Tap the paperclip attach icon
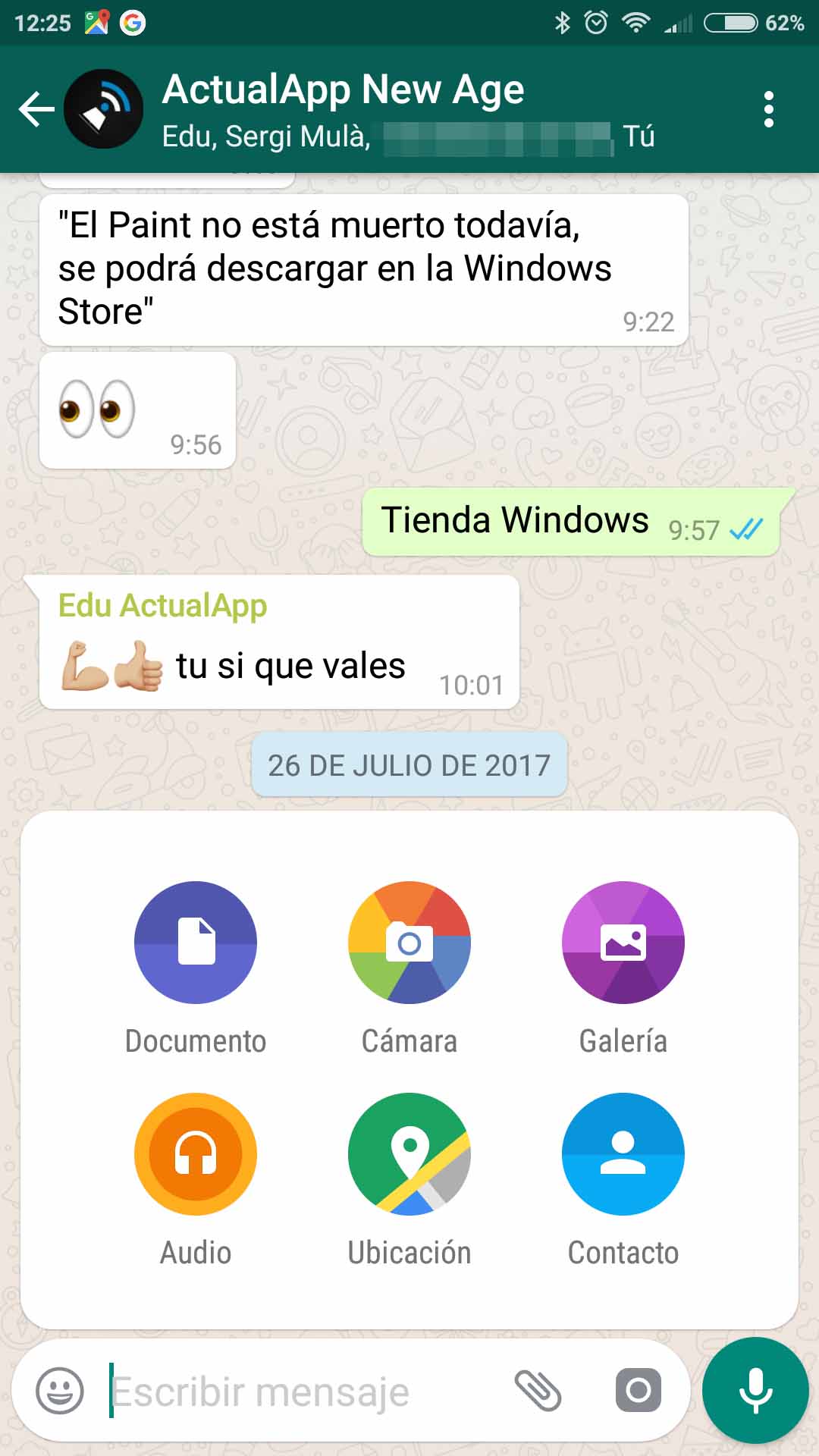 click(x=538, y=1391)
